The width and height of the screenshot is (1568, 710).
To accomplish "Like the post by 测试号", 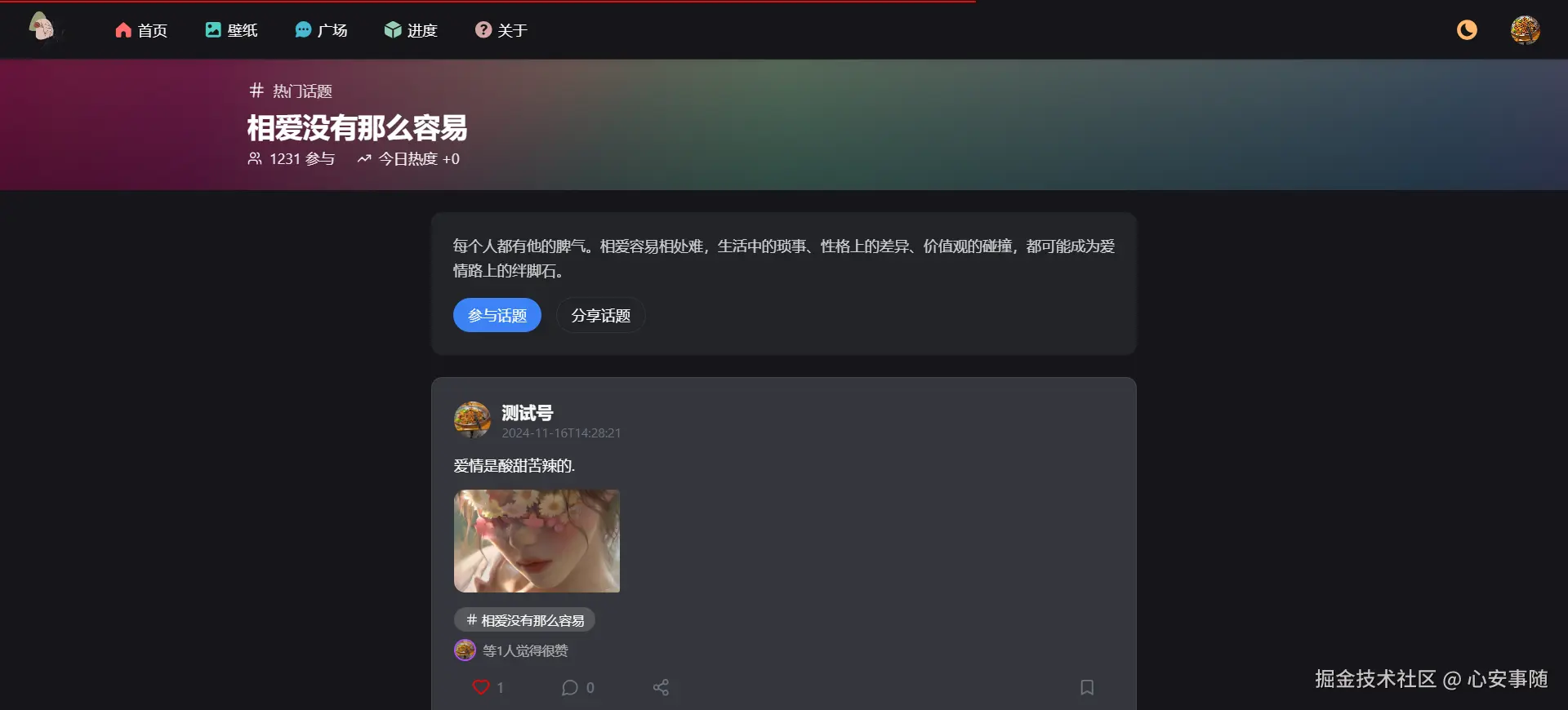I will [481, 687].
